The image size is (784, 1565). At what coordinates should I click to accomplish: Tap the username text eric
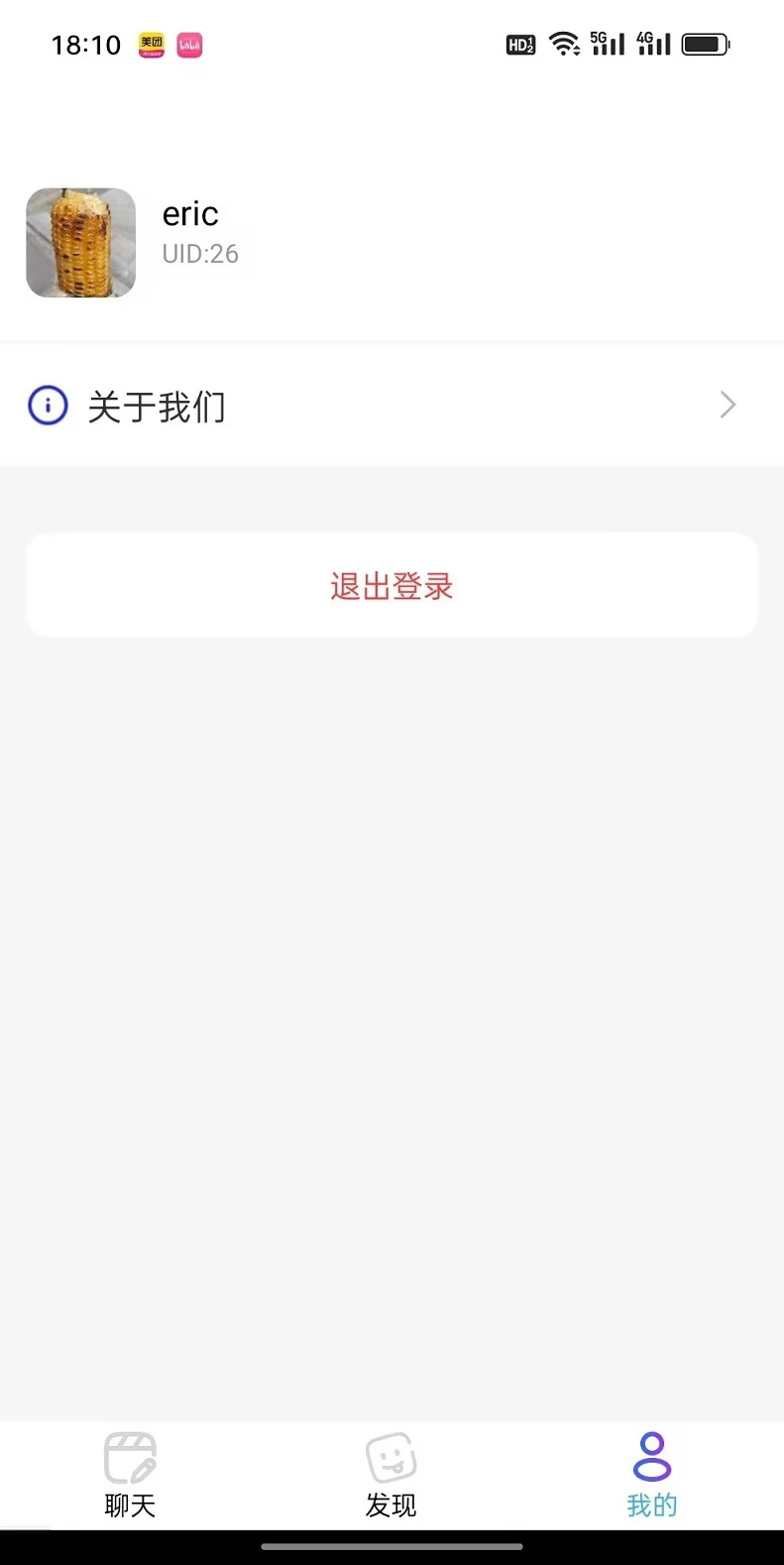pyautogui.click(x=189, y=212)
